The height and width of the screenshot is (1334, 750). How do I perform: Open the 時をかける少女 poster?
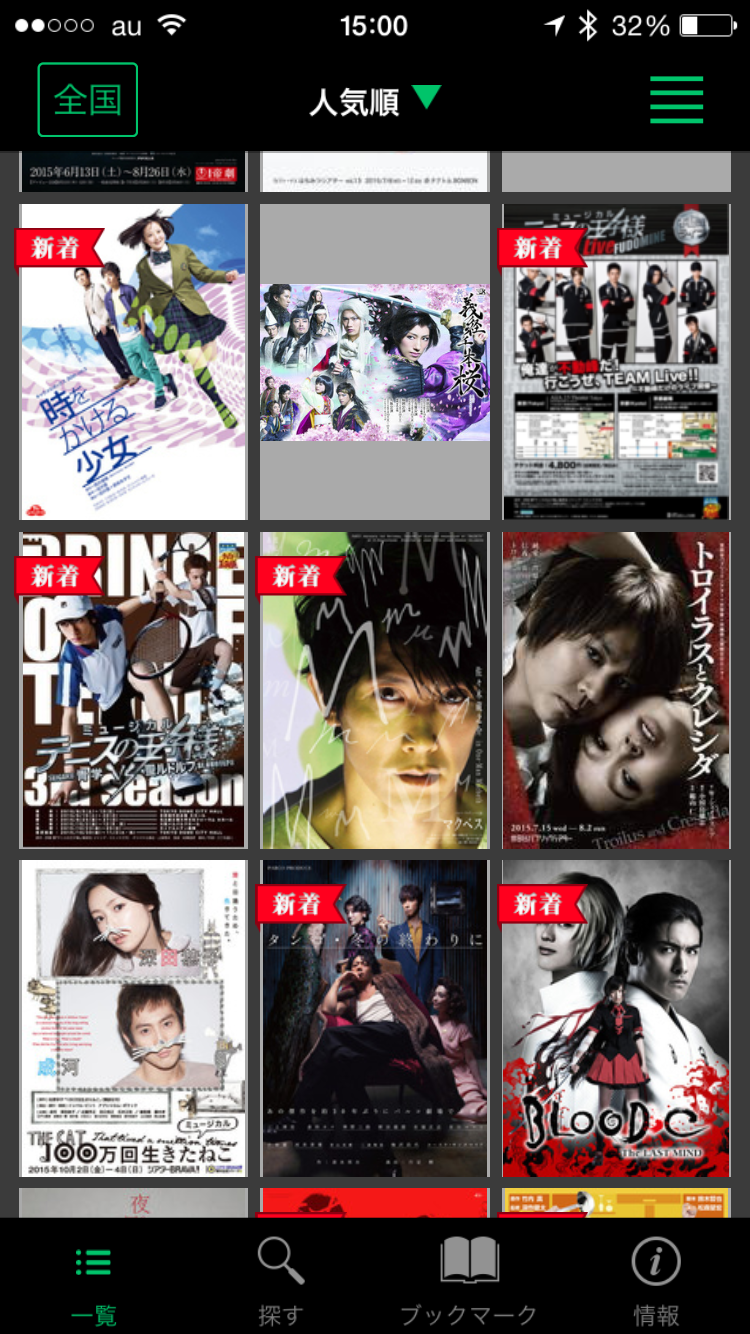point(133,362)
